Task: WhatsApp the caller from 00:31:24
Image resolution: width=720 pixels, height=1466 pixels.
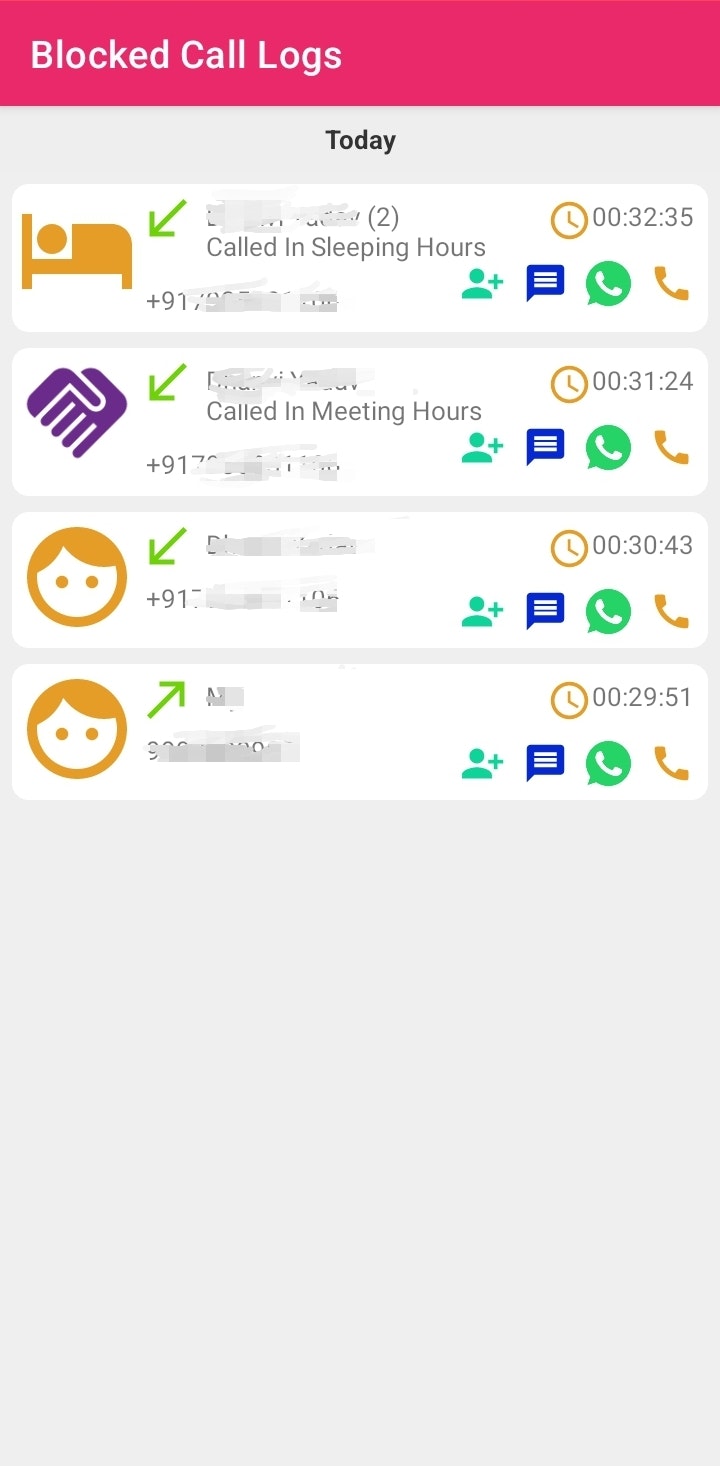Action: pyautogui.click(x=608, y=448)
